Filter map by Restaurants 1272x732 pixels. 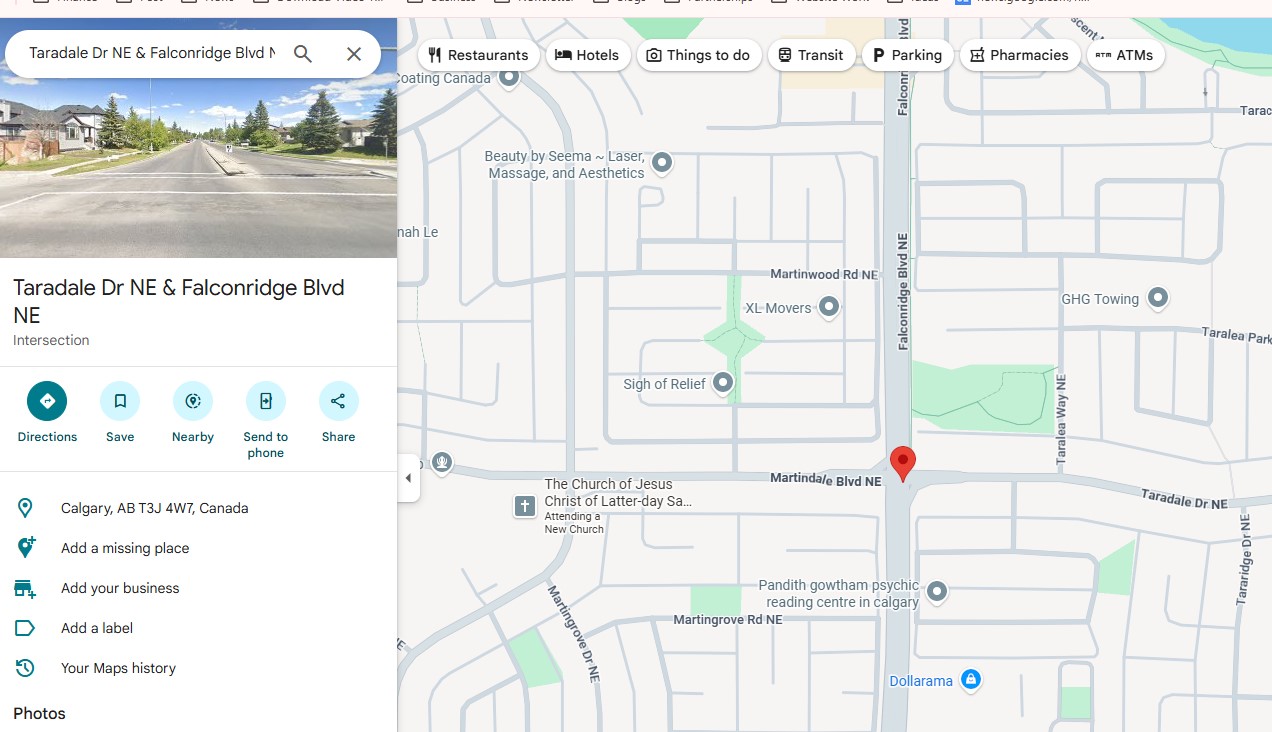478,55
